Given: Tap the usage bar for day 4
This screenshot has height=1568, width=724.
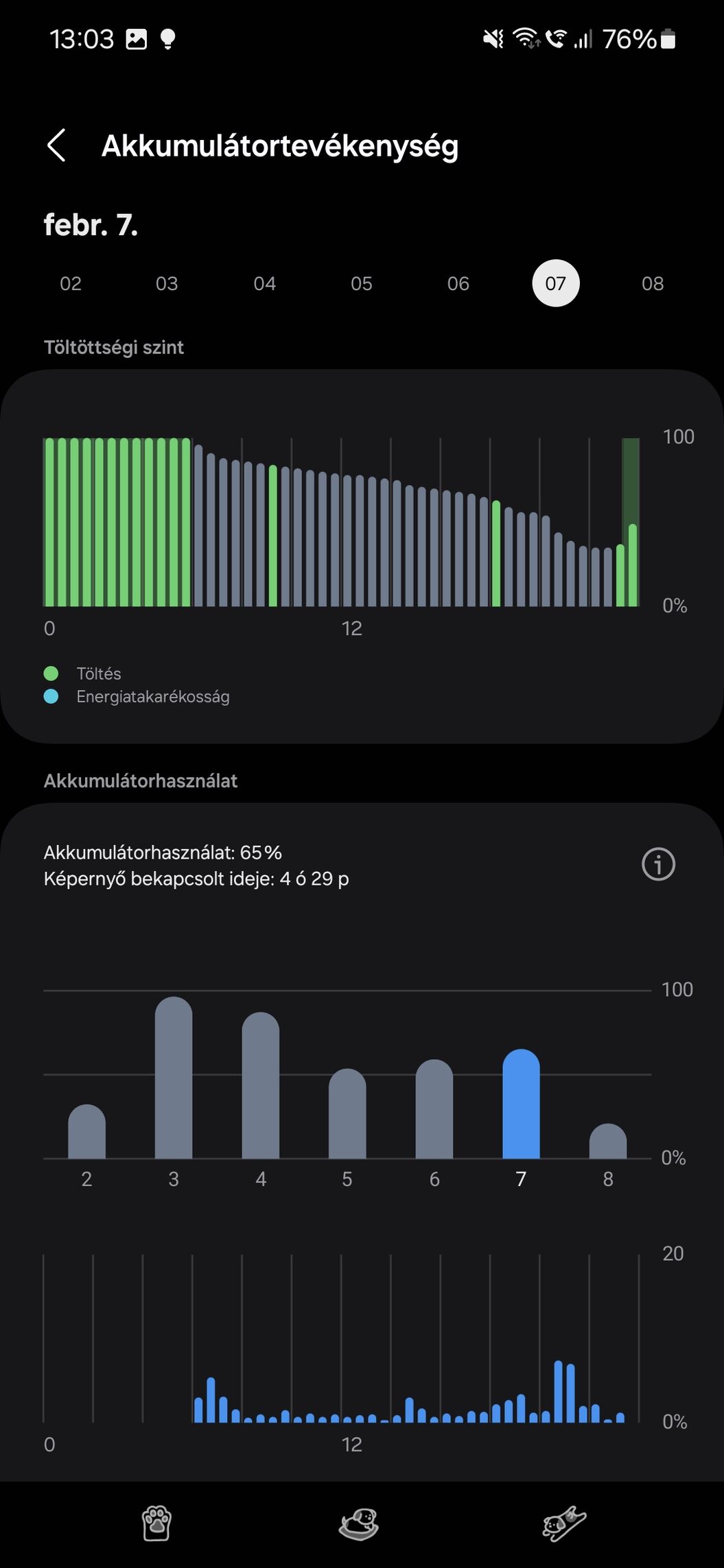Looking at the screenshot, I should pyautogui.click(x=261, y=1087).
